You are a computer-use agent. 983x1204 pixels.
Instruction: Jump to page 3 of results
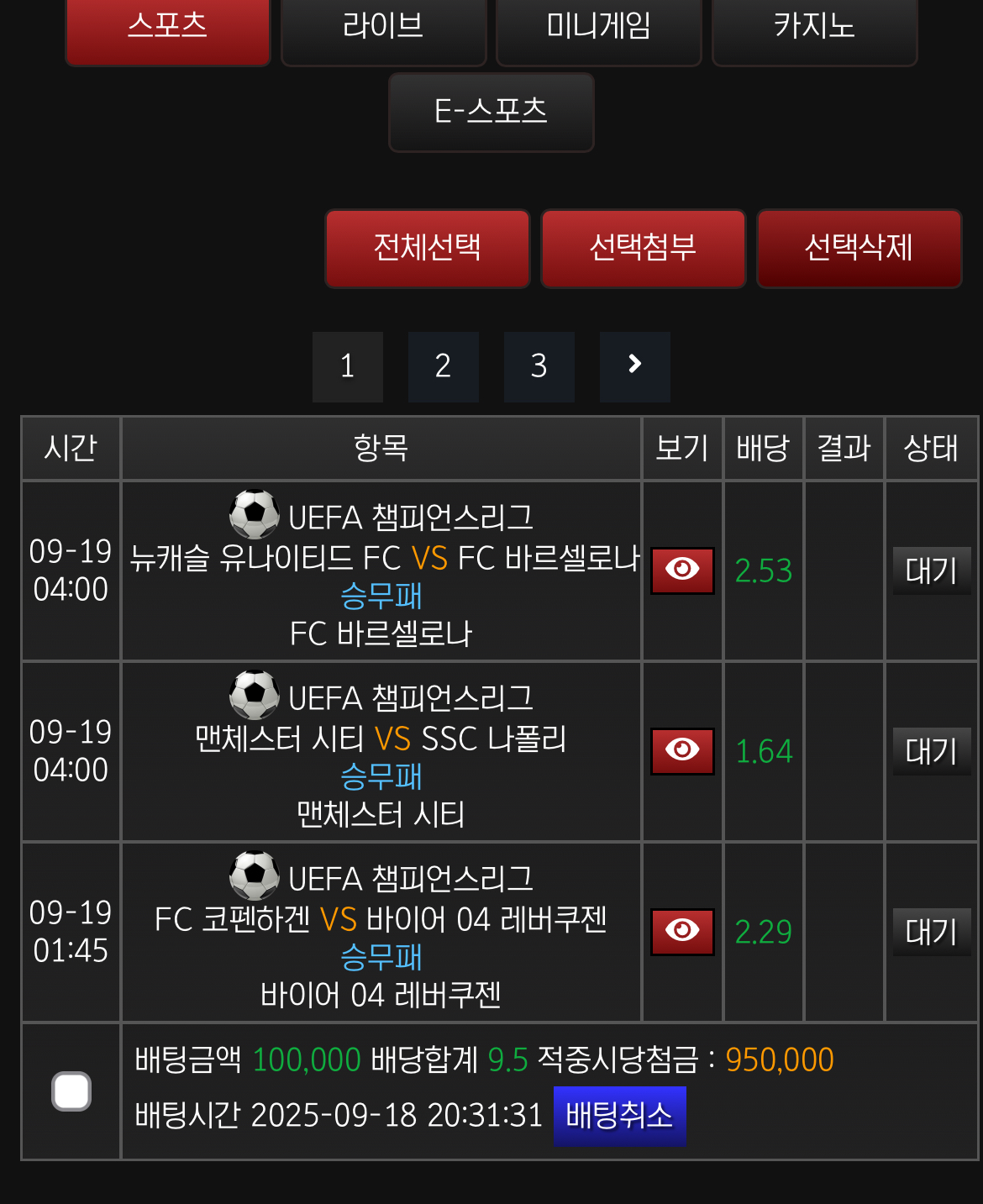(x=539, y=366)
